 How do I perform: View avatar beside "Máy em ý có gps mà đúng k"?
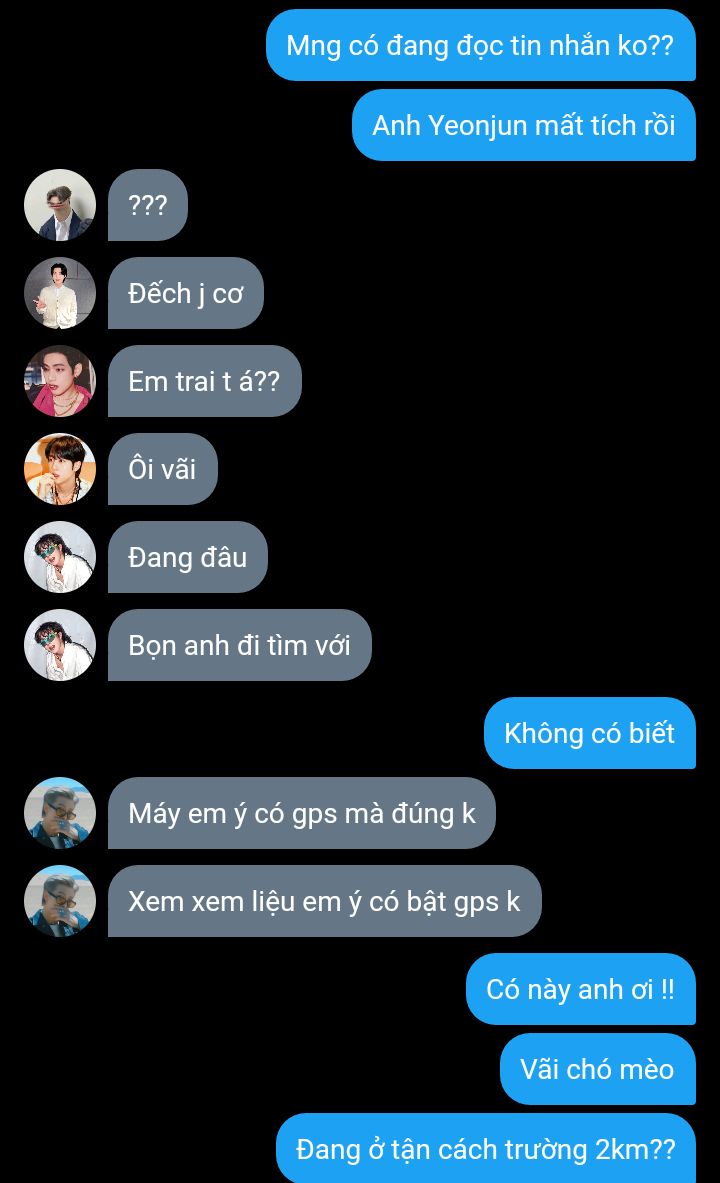coord(60,813)
